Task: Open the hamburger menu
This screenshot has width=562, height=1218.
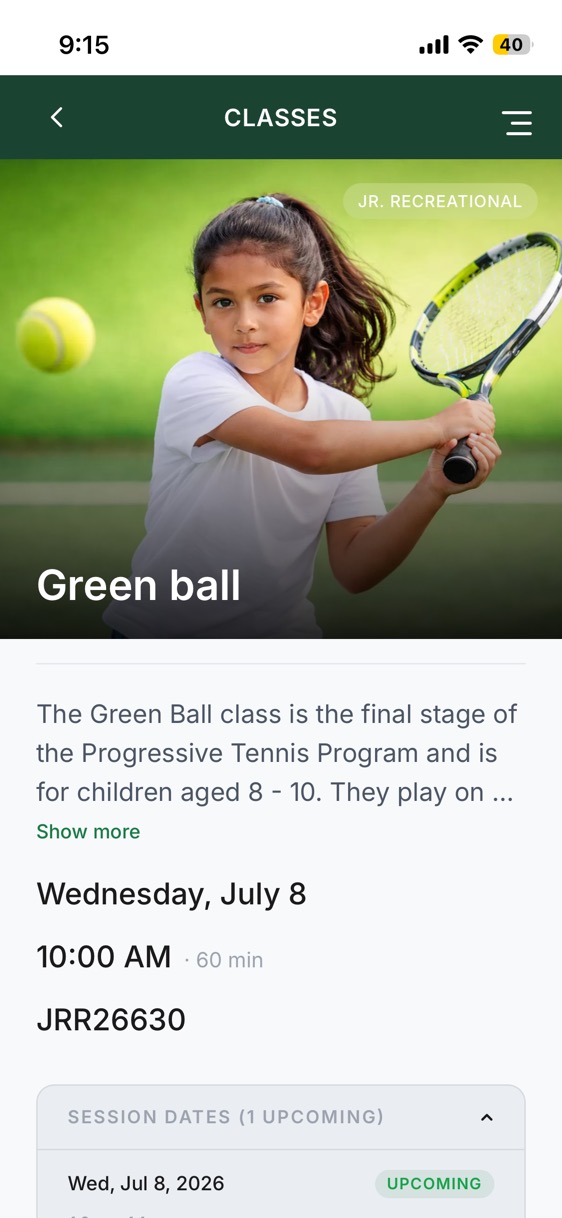Action: [x=517, y=122]
